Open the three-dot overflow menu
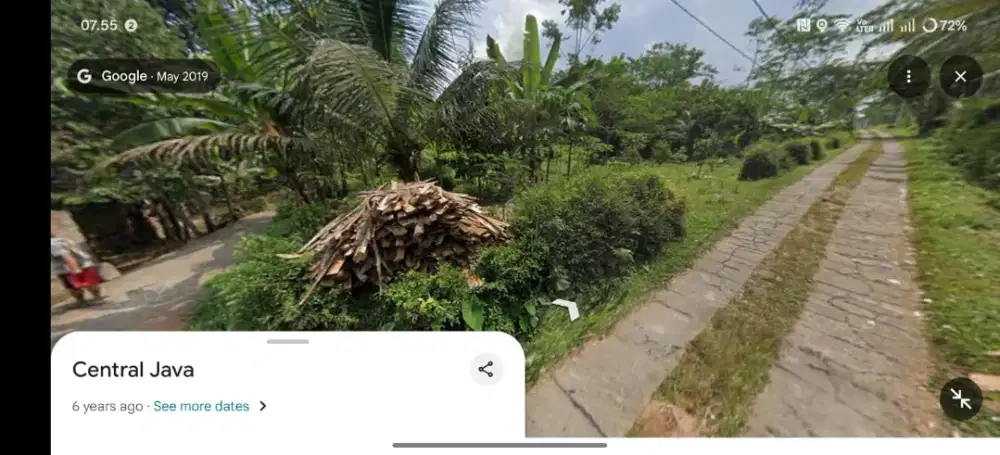Screen dimensions: 1000x455 908,76
